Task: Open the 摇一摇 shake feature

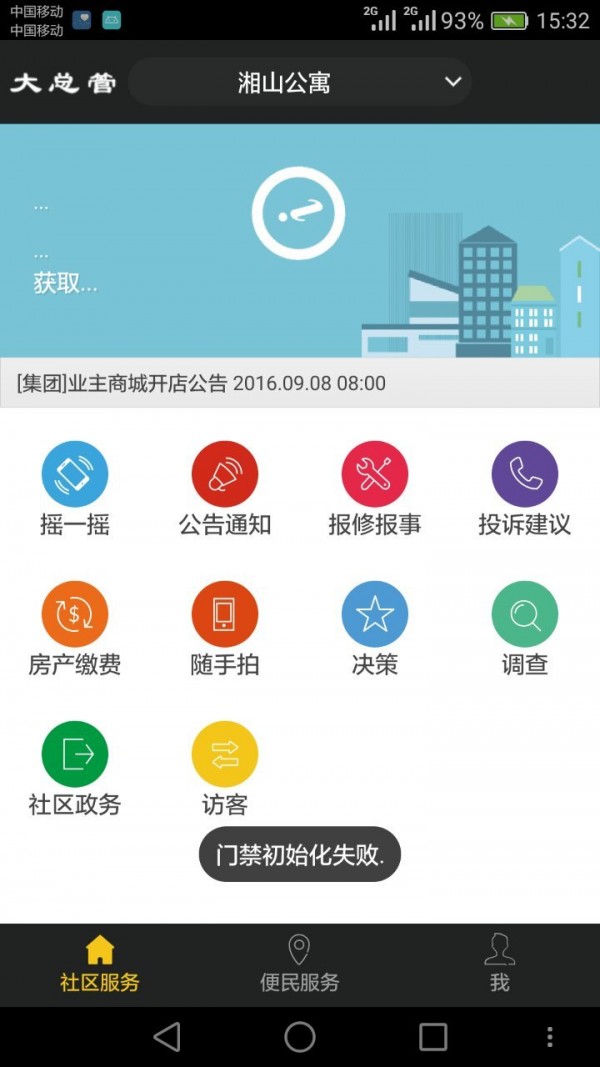Action: [75, 475]
